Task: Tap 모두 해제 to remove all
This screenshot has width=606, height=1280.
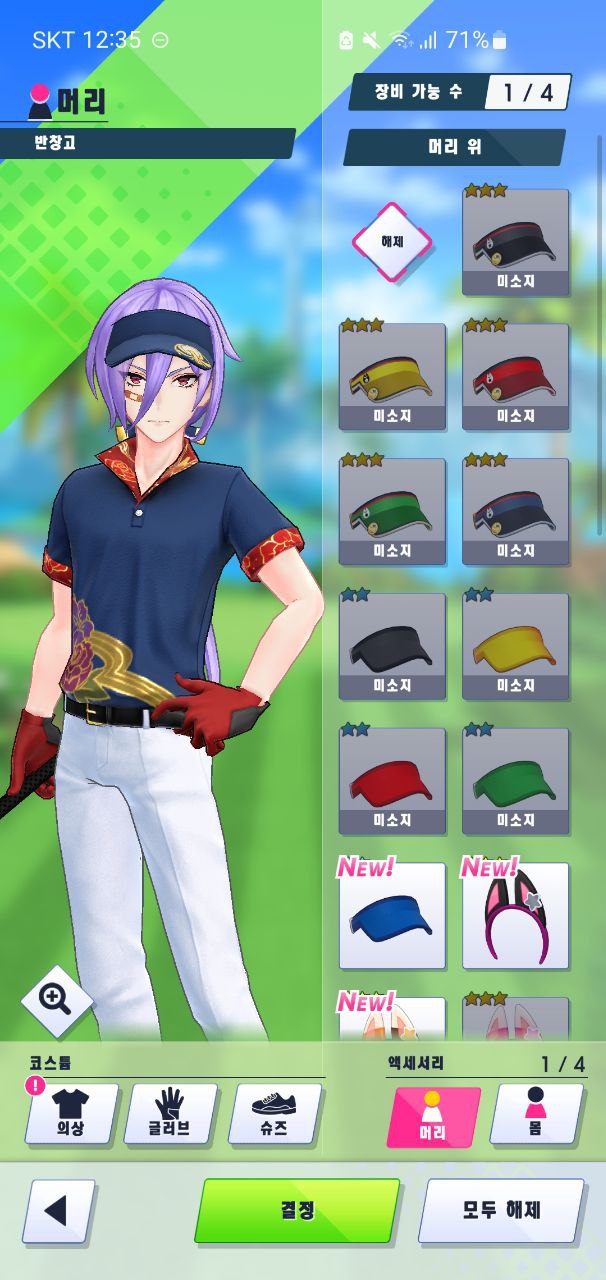Action: tap(501, 1210)
